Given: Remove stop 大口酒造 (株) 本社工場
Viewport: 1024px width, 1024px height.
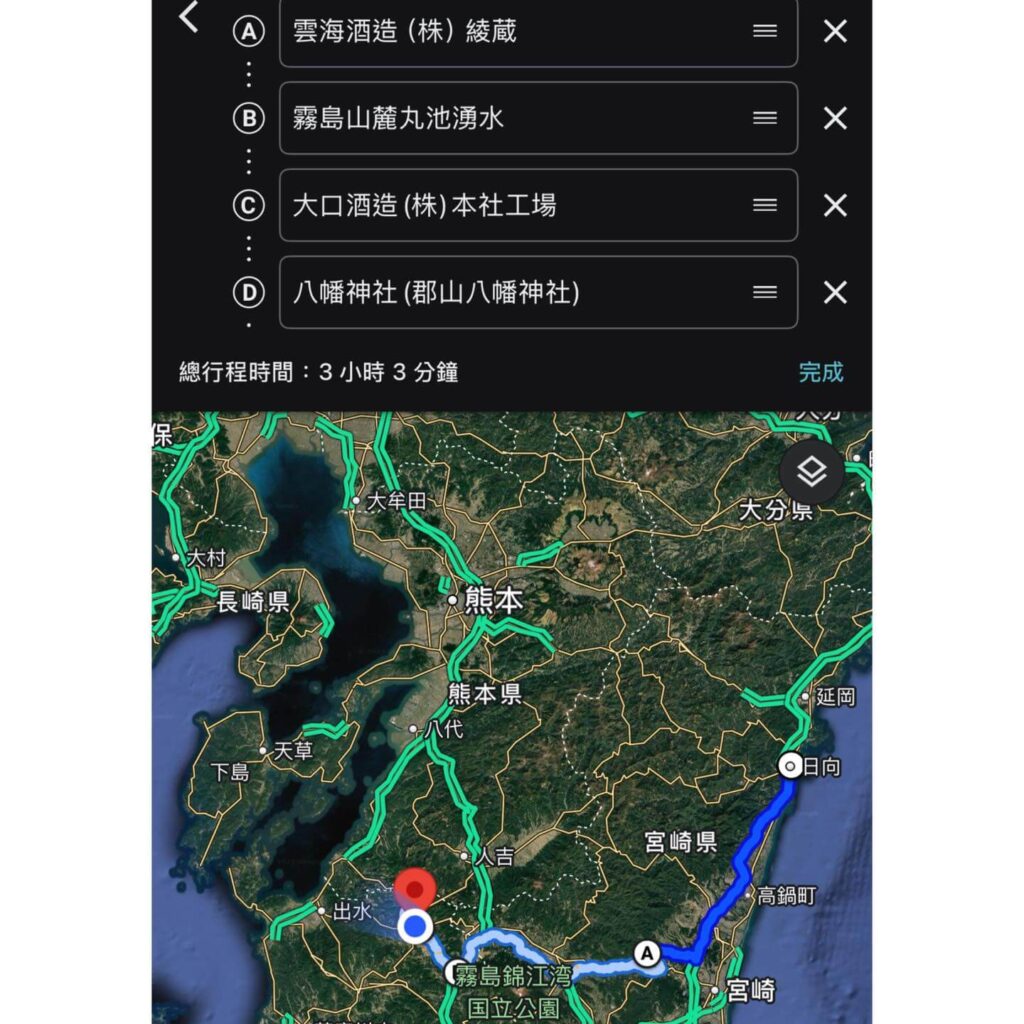Looking at the screenshot, I should point(835,206).
